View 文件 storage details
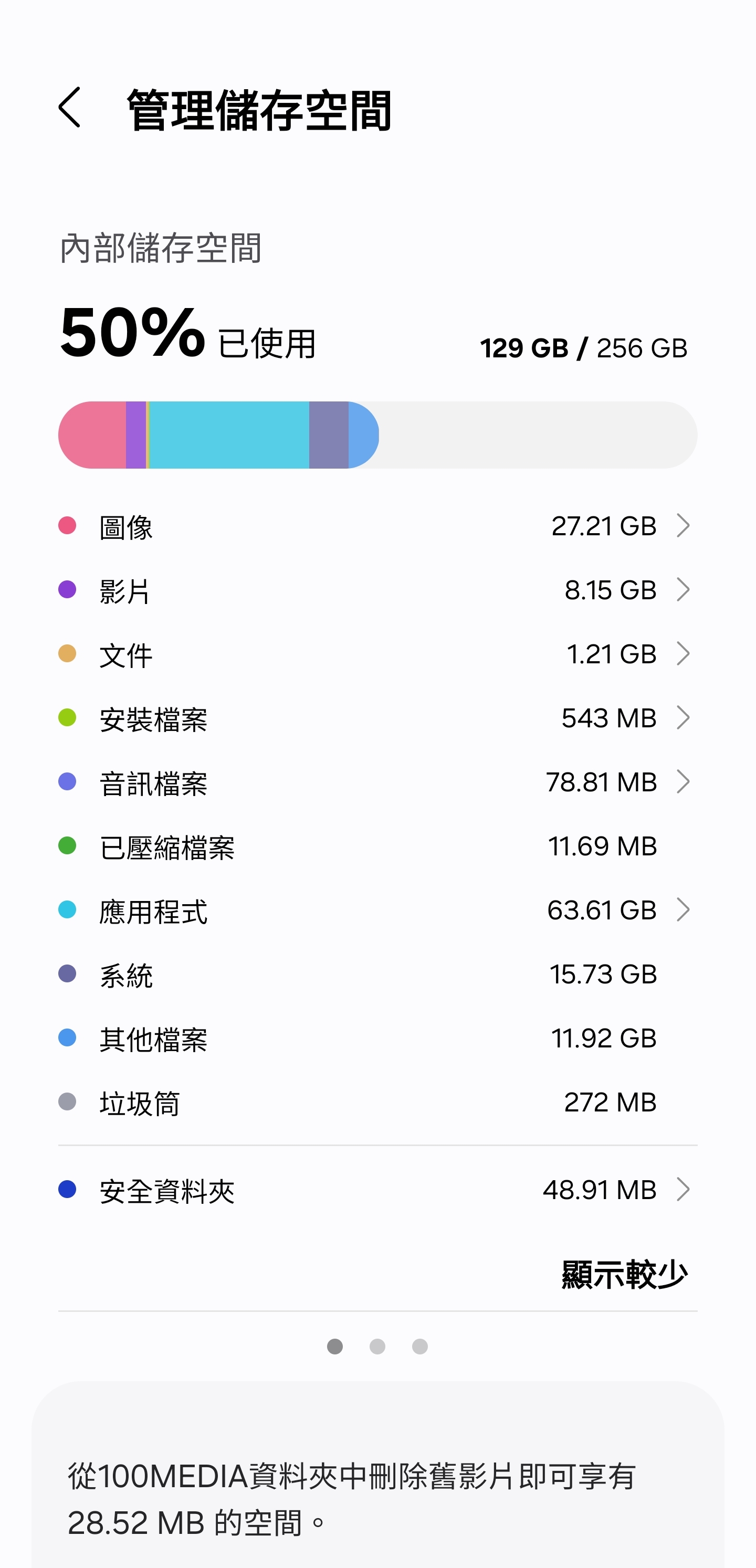 click(377, 654)
